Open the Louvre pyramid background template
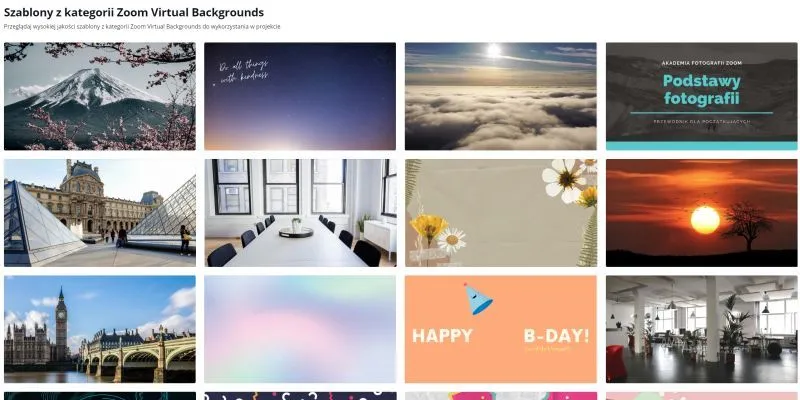The height and width of the screenshot is (400, 800). coord(100,213)
